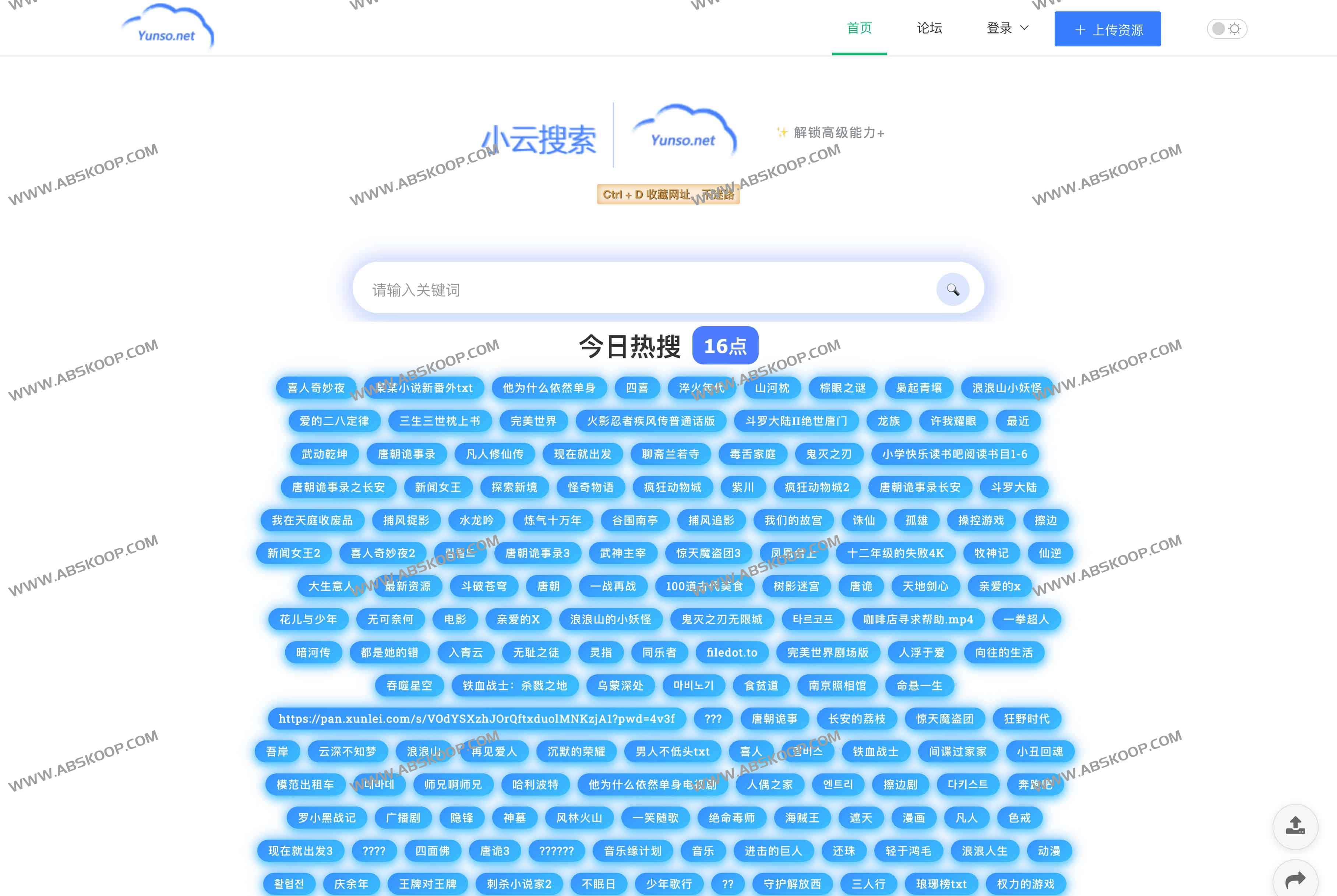The image size is (1337, 896).
Task: Tap the 上传资源 button
Action: tap(1107, 29)
